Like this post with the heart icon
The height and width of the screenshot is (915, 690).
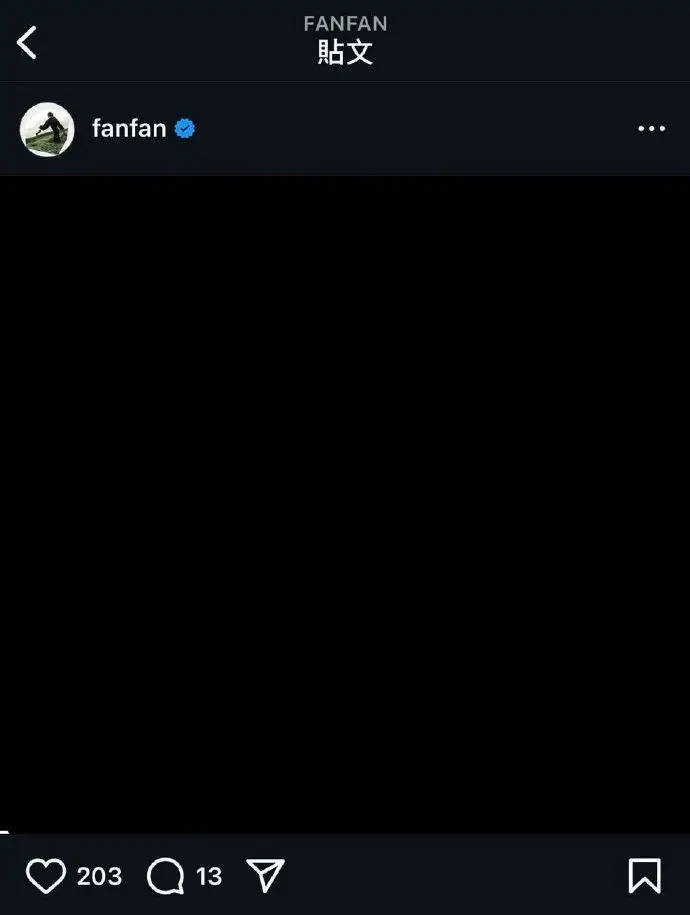(x=46, y=876)
